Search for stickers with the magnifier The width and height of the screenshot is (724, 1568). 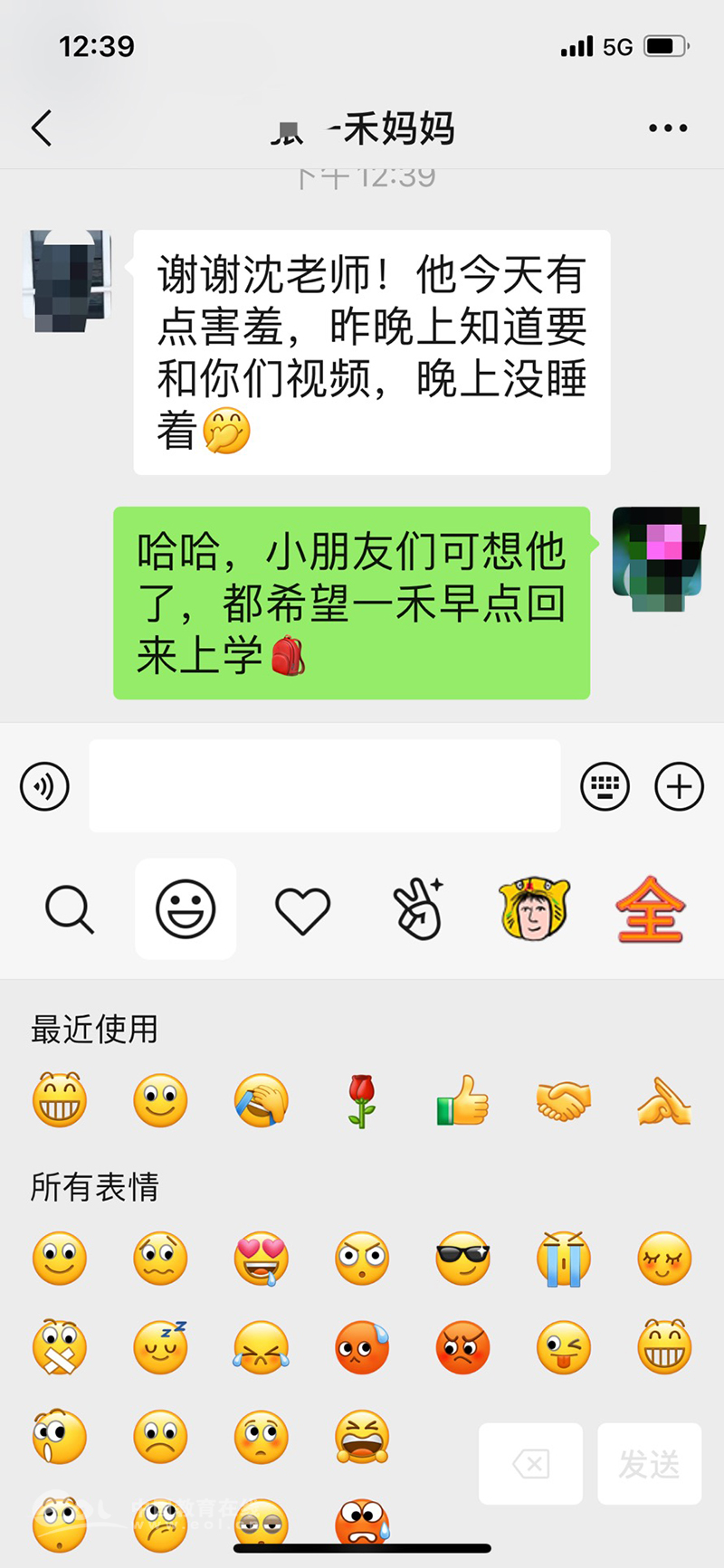point(70,908)
